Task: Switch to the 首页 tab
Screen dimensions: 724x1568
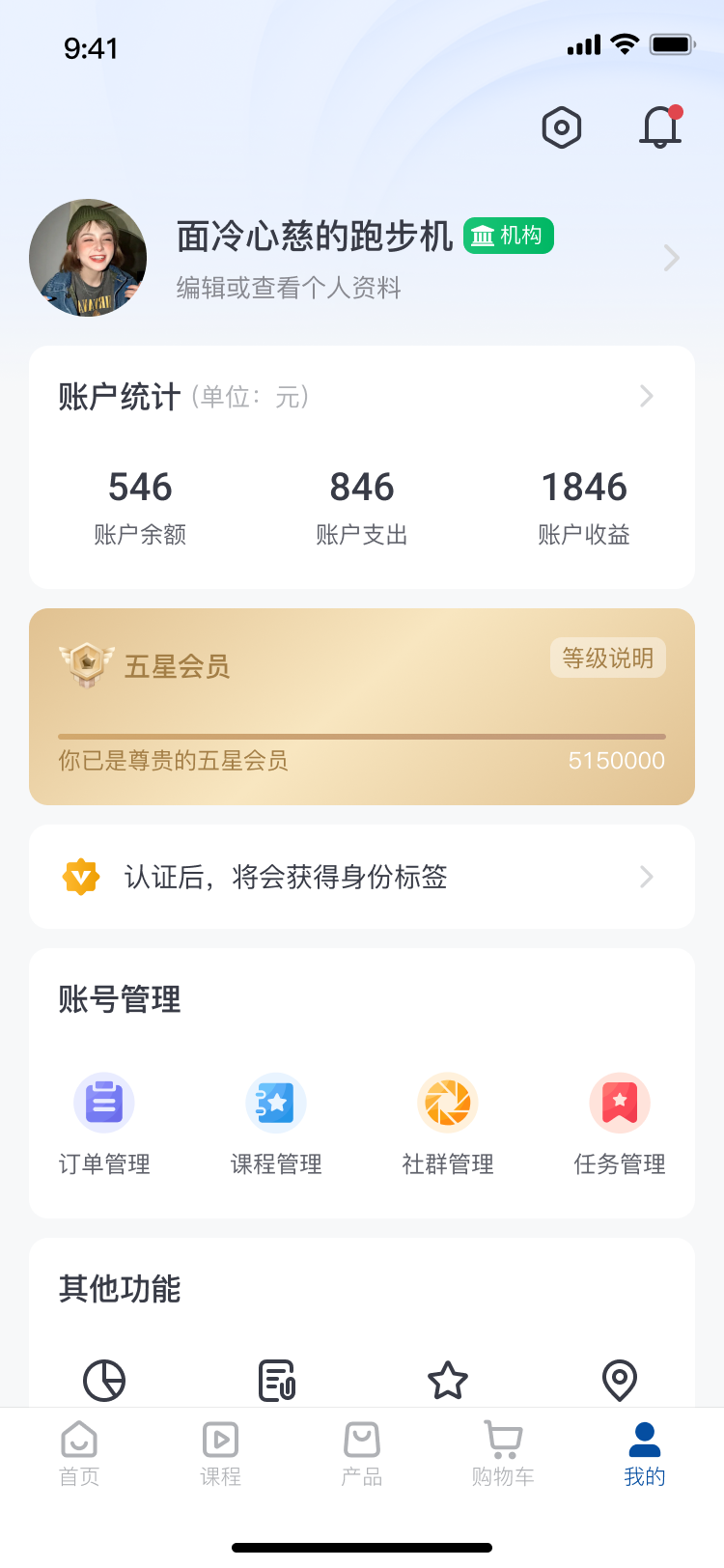Action: tap(79, 1453)
